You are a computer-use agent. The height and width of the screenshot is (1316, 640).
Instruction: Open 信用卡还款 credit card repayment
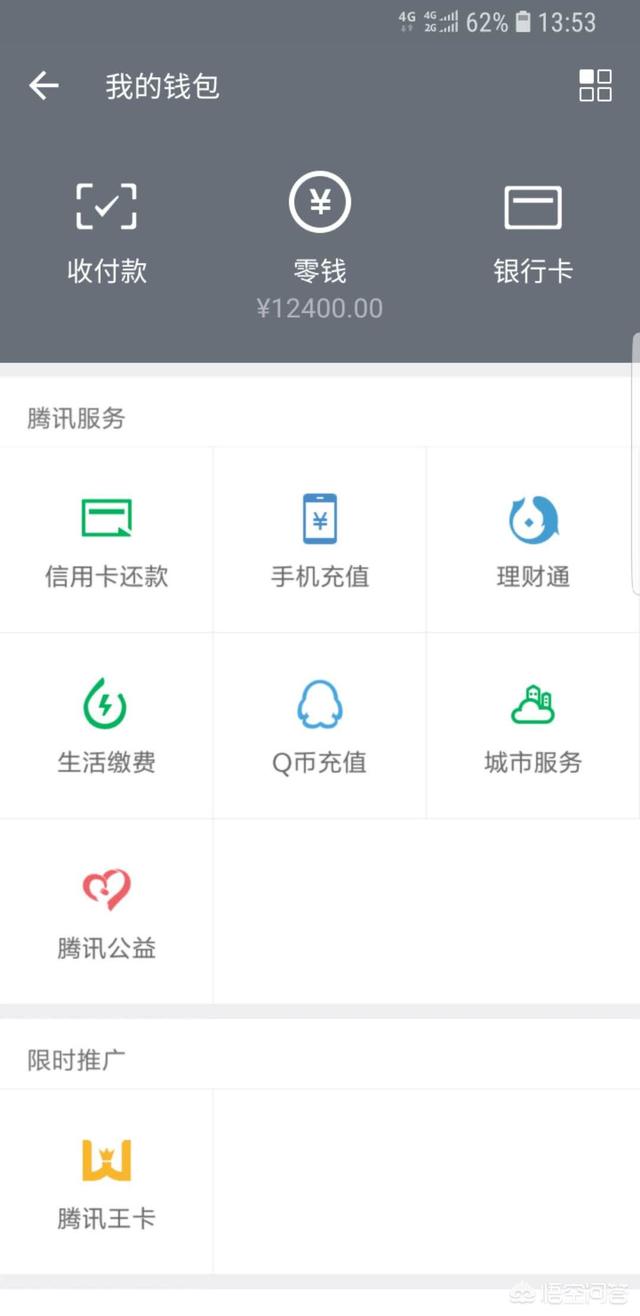106,540
